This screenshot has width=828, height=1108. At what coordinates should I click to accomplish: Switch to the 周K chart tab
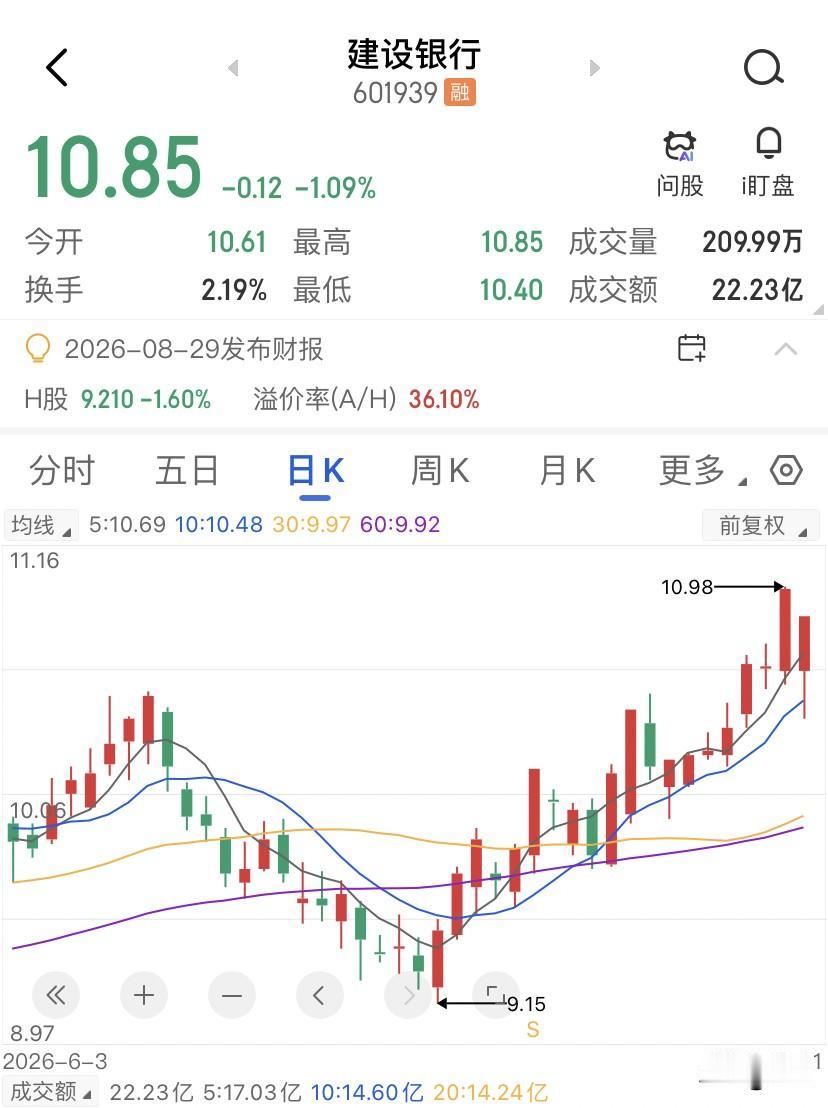pyautogui.click(x=440, y=471)
